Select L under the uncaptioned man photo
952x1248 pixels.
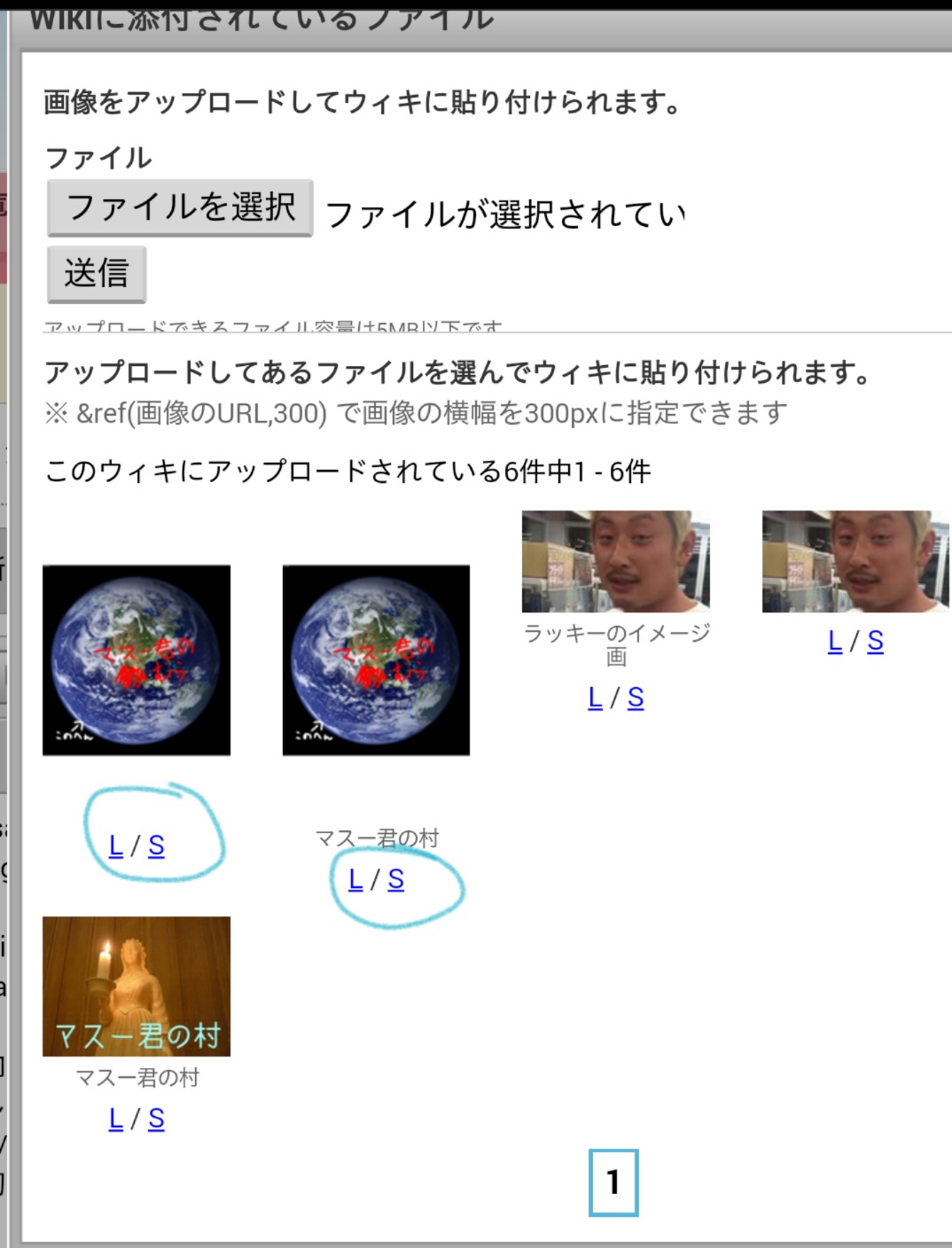click(835, 641)
